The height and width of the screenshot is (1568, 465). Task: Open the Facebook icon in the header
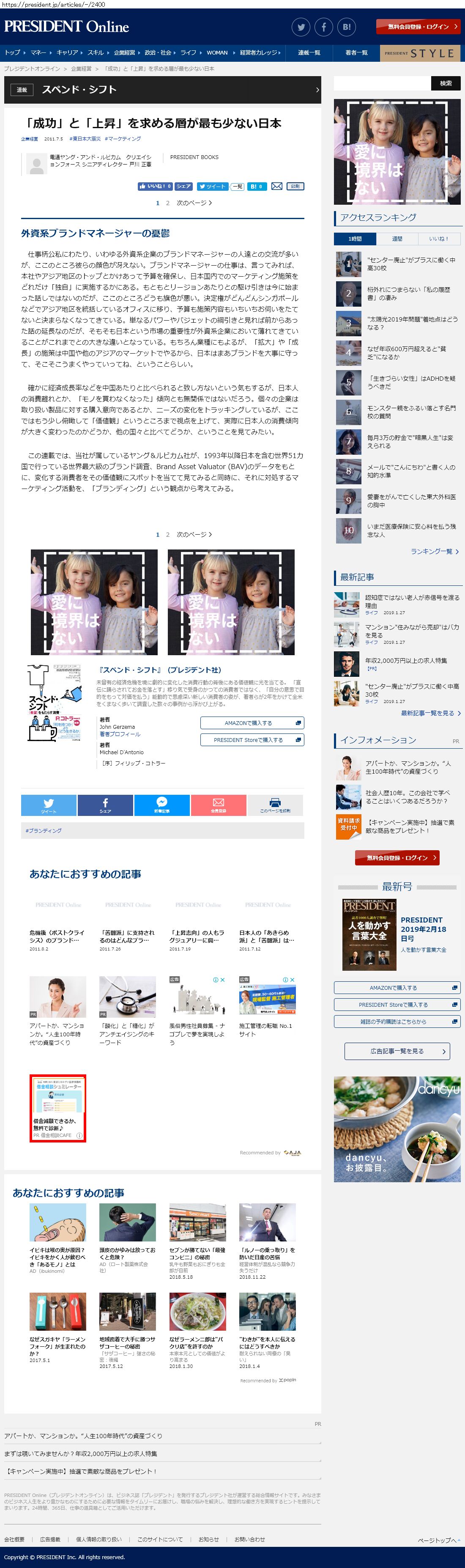(x=324, y=27)
